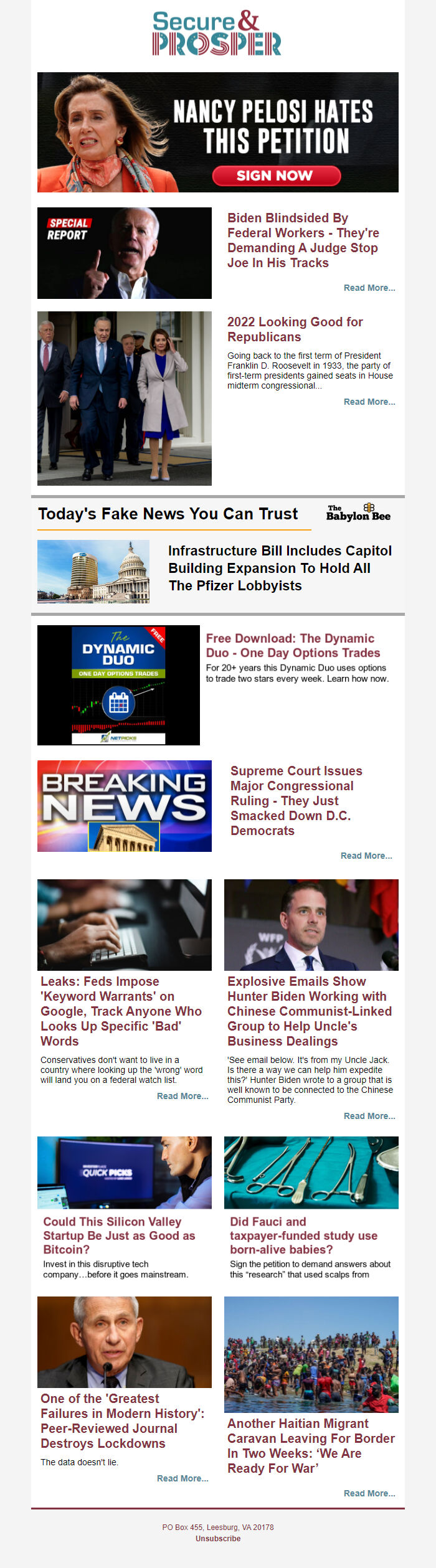Read more on lockdowns journal article
Image resolution: width=436 pixels, height=1568 pixels.
pos(182,1478)
